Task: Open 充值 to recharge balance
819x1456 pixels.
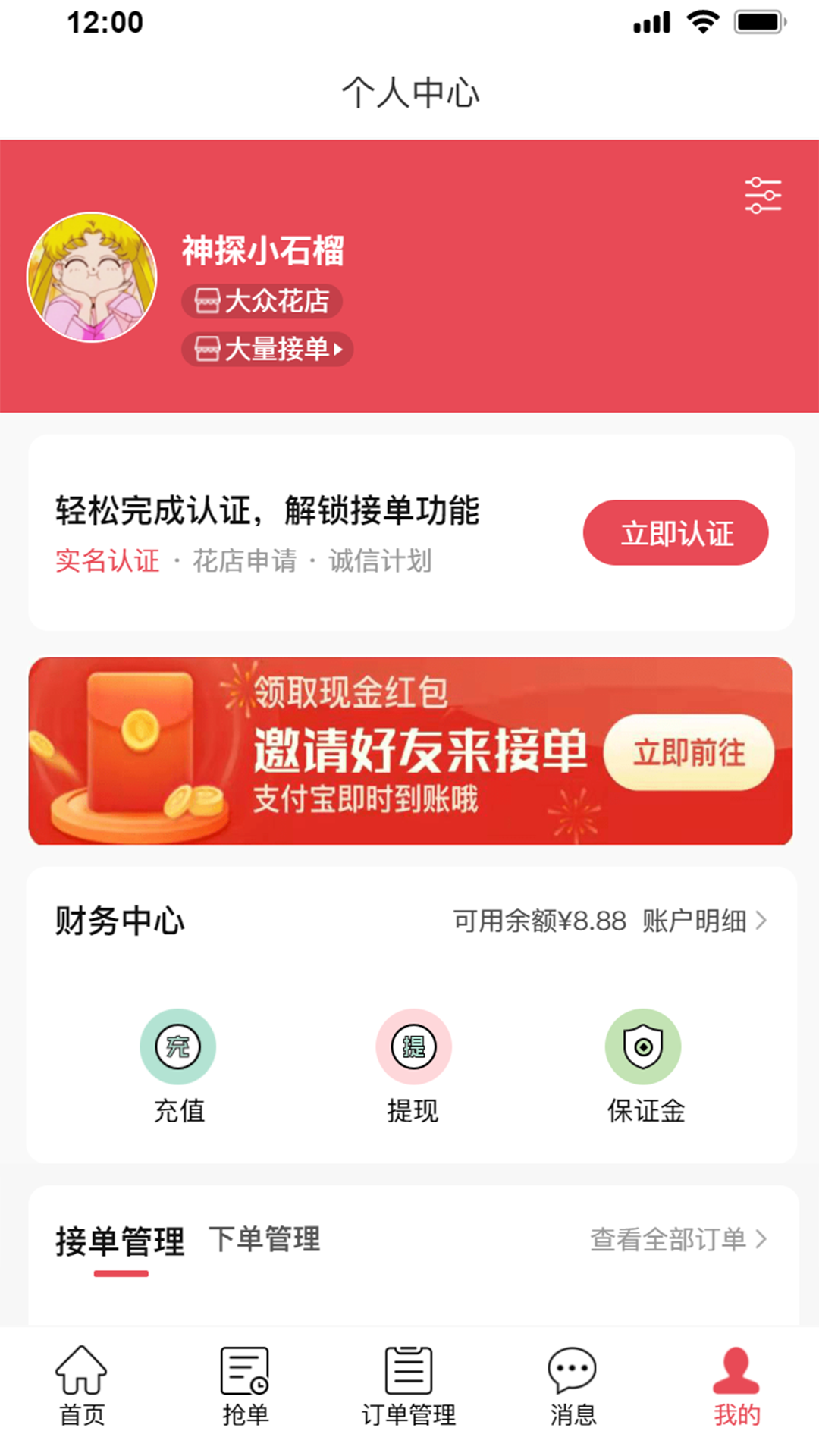Action: [x=178, y=1065]
